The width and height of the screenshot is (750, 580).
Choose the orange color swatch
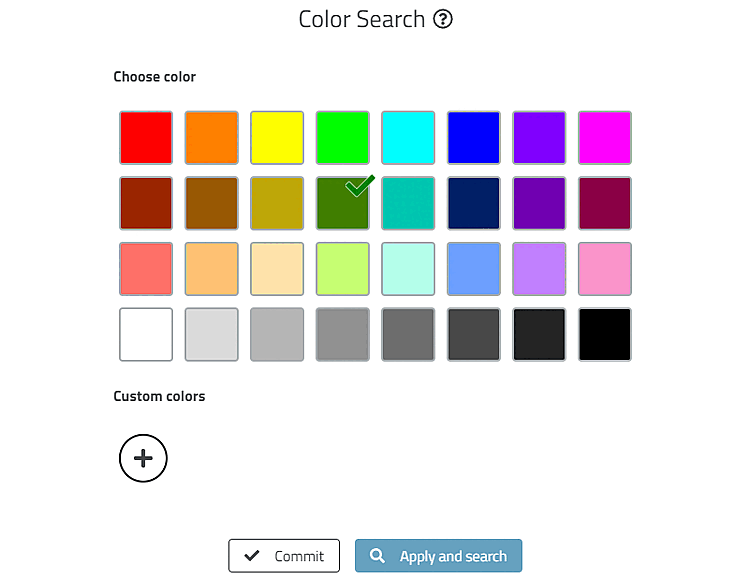pos(212,137)
